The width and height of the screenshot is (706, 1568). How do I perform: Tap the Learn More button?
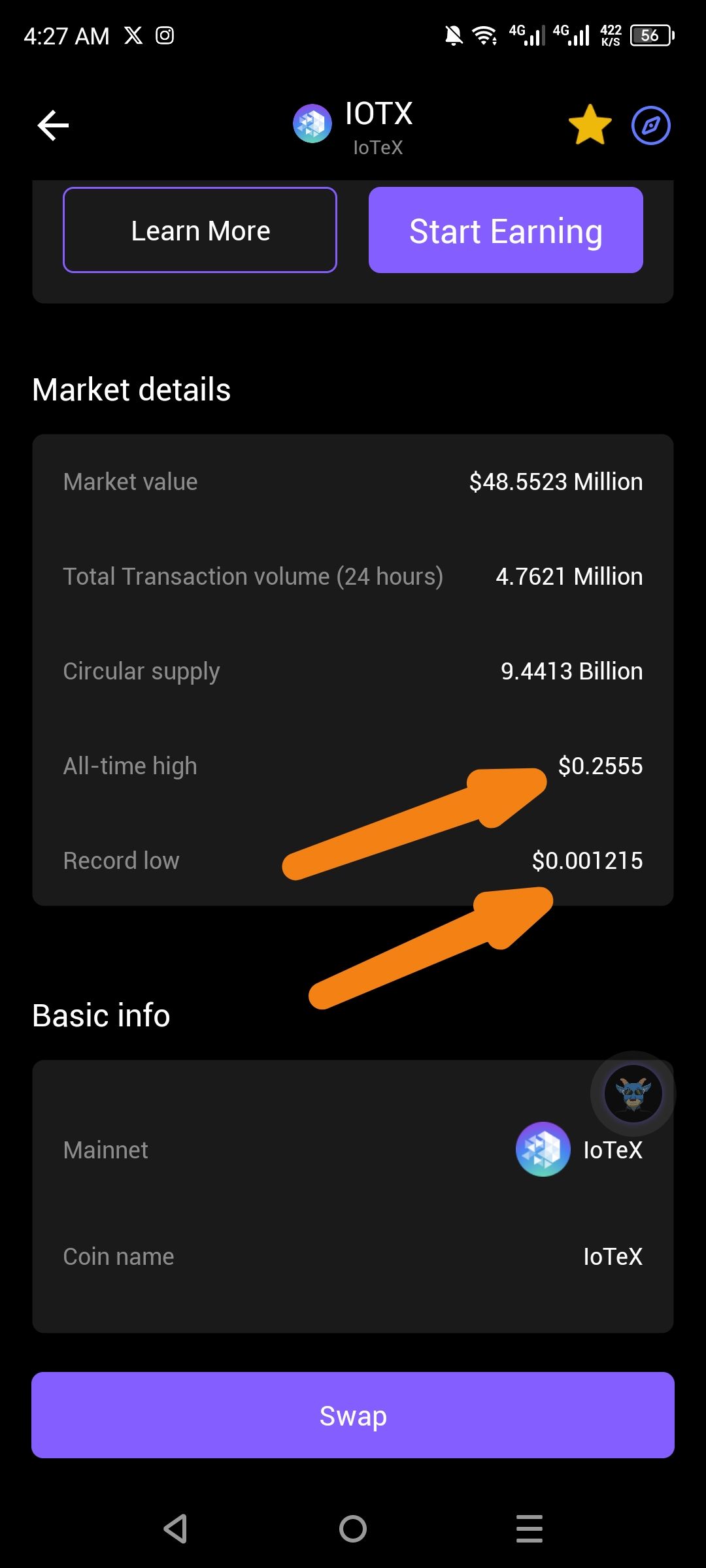click(200, 230)
